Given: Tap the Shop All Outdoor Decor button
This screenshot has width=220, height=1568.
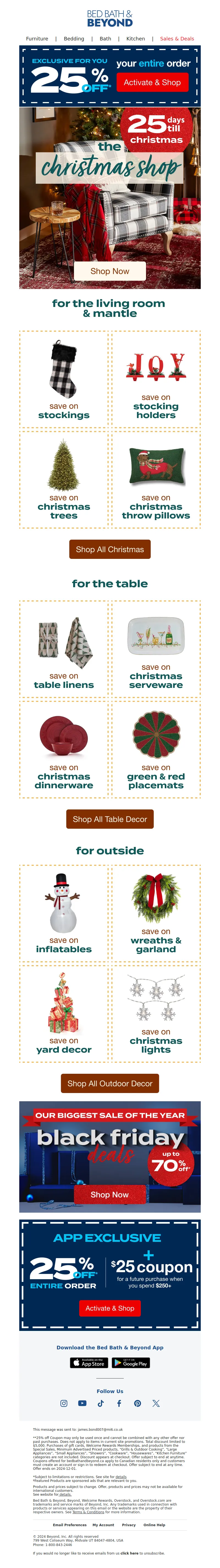Looking at the screenshot, I should [110, 1083].
